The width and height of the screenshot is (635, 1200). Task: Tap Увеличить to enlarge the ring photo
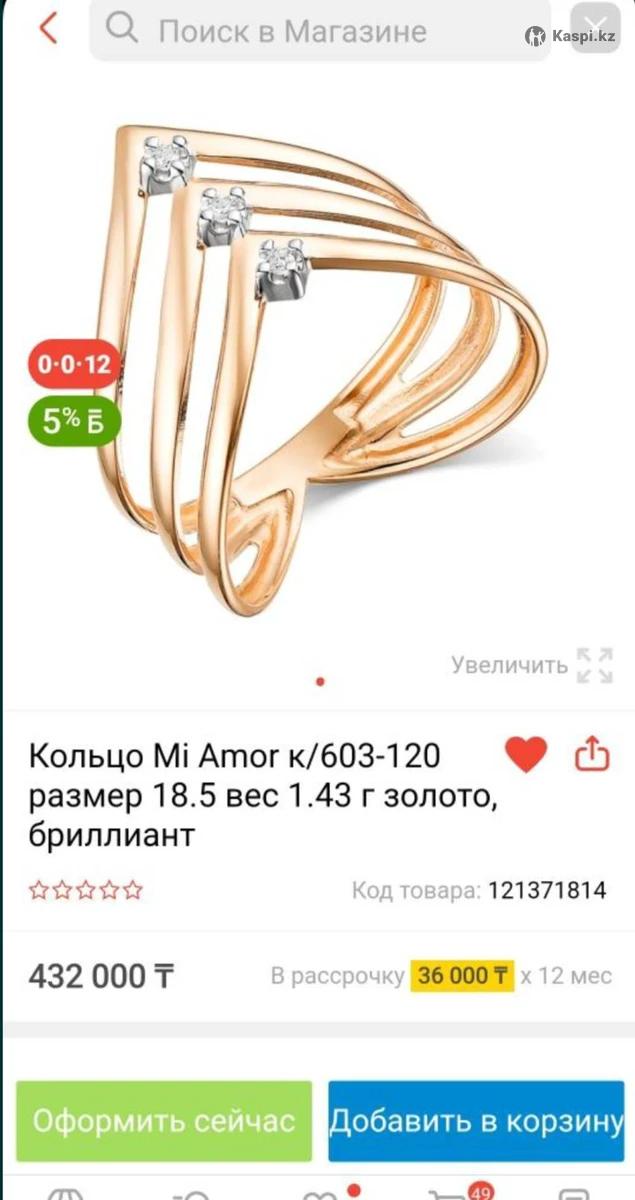coord(530,665)
